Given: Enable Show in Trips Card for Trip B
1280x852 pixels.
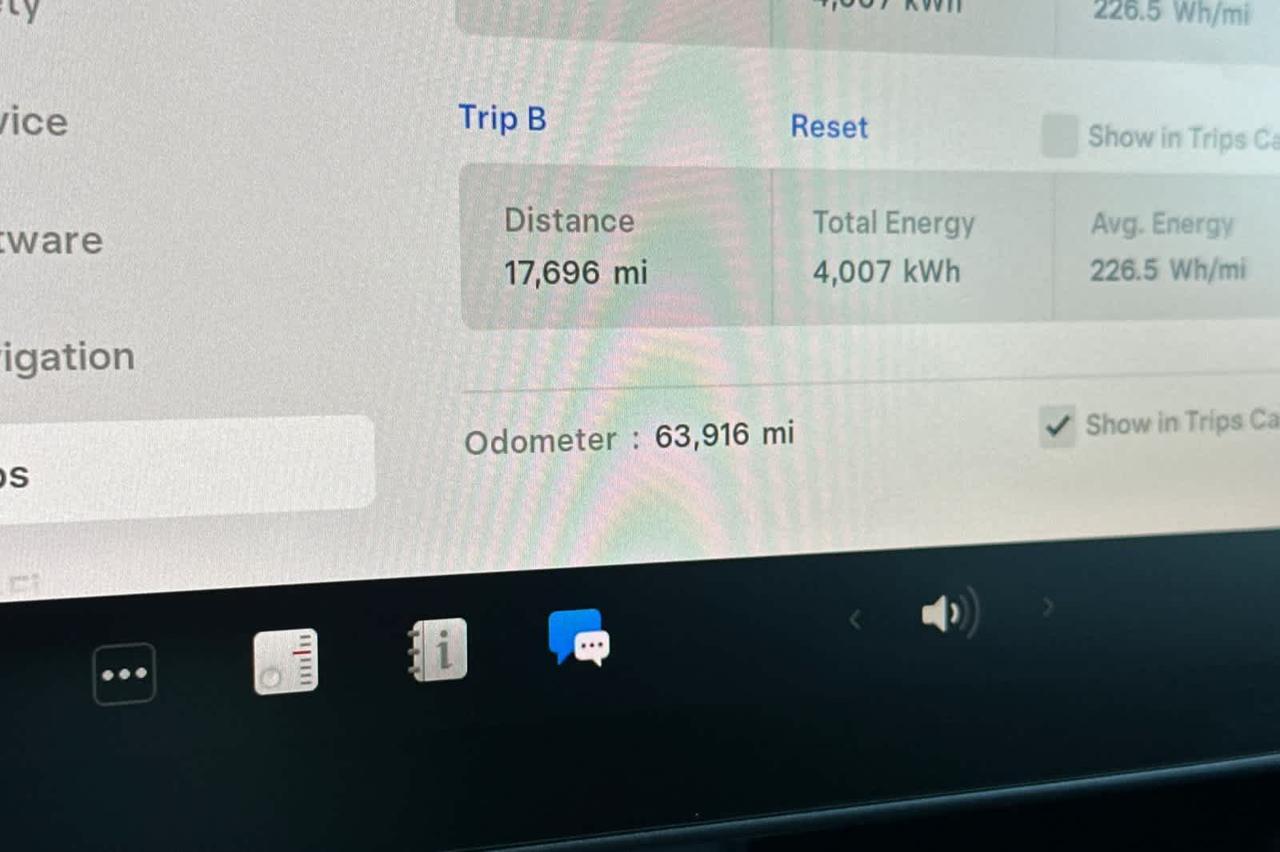Looking at the screenshot, I should (x=1060, y=136).
